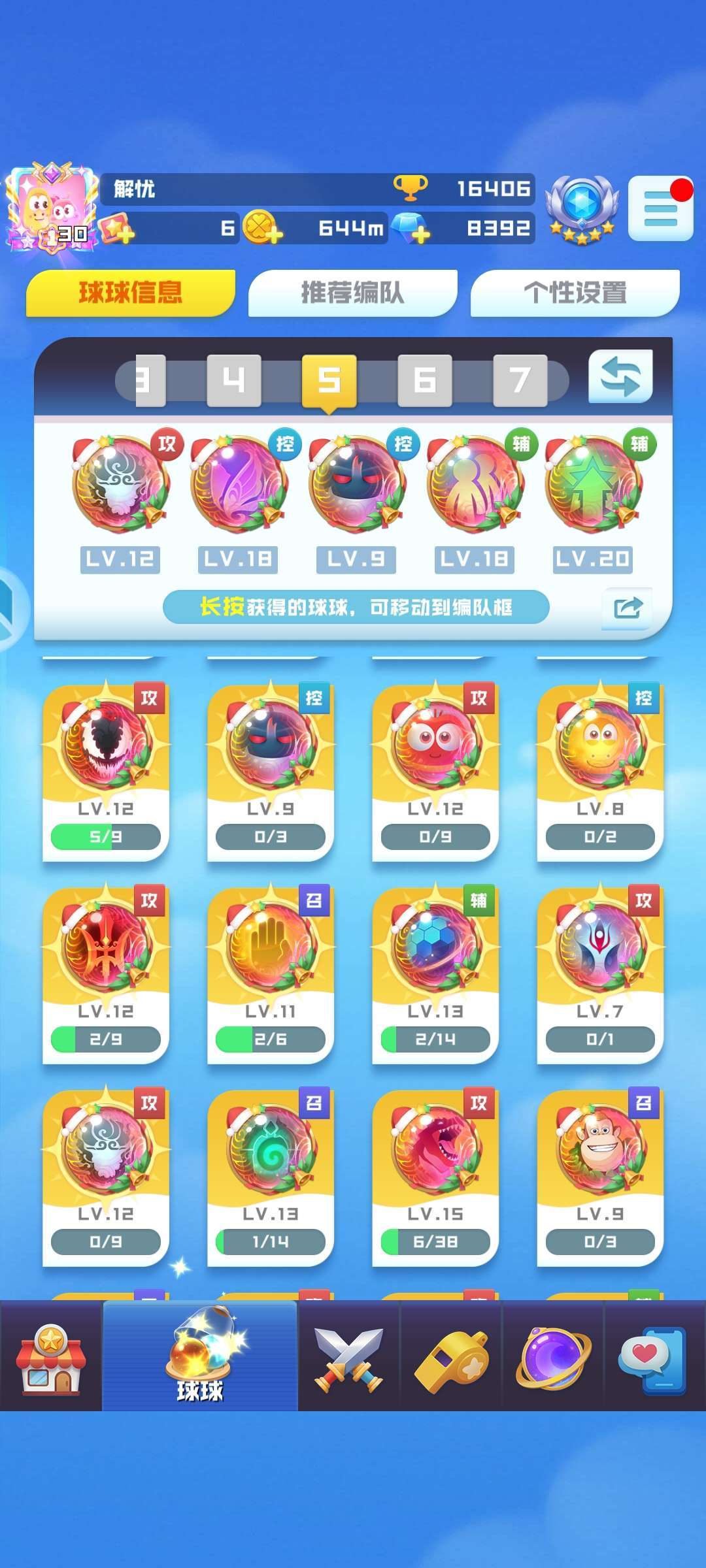
Task: Share the current team lineup
Action: [627, 608]
